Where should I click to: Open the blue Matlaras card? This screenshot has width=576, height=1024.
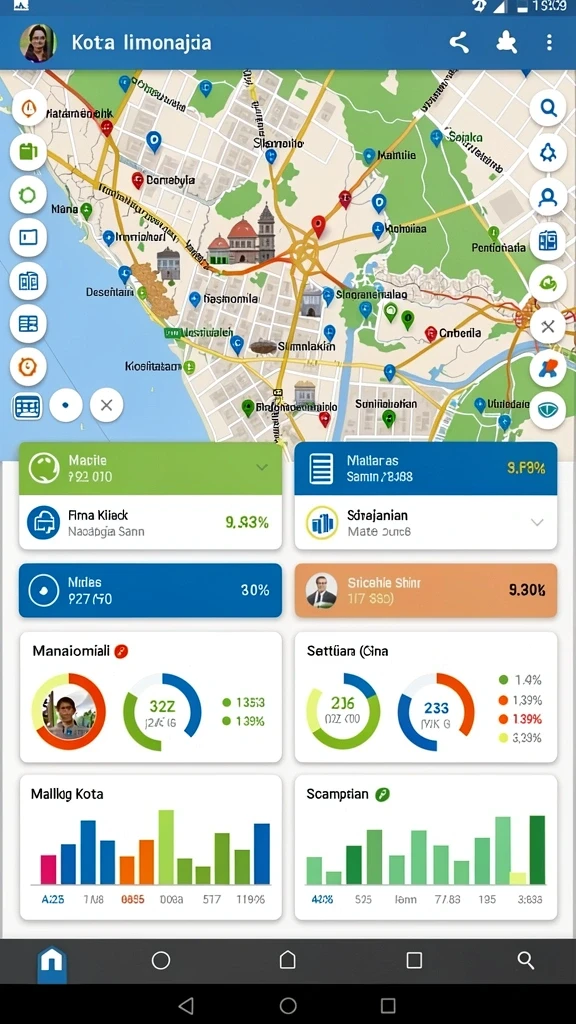click(426, 468)
